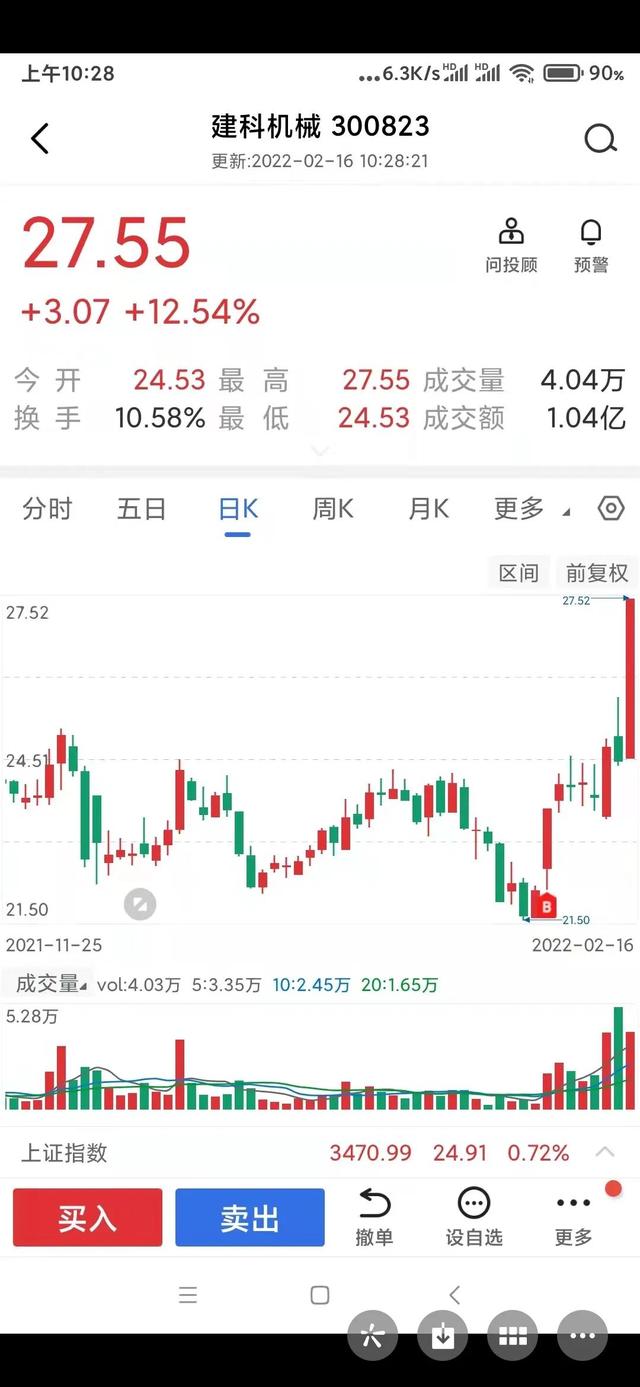Switch to the 周K chart tab
The width and height of the screenshot is (640, 1387).
tap(333, 509)
